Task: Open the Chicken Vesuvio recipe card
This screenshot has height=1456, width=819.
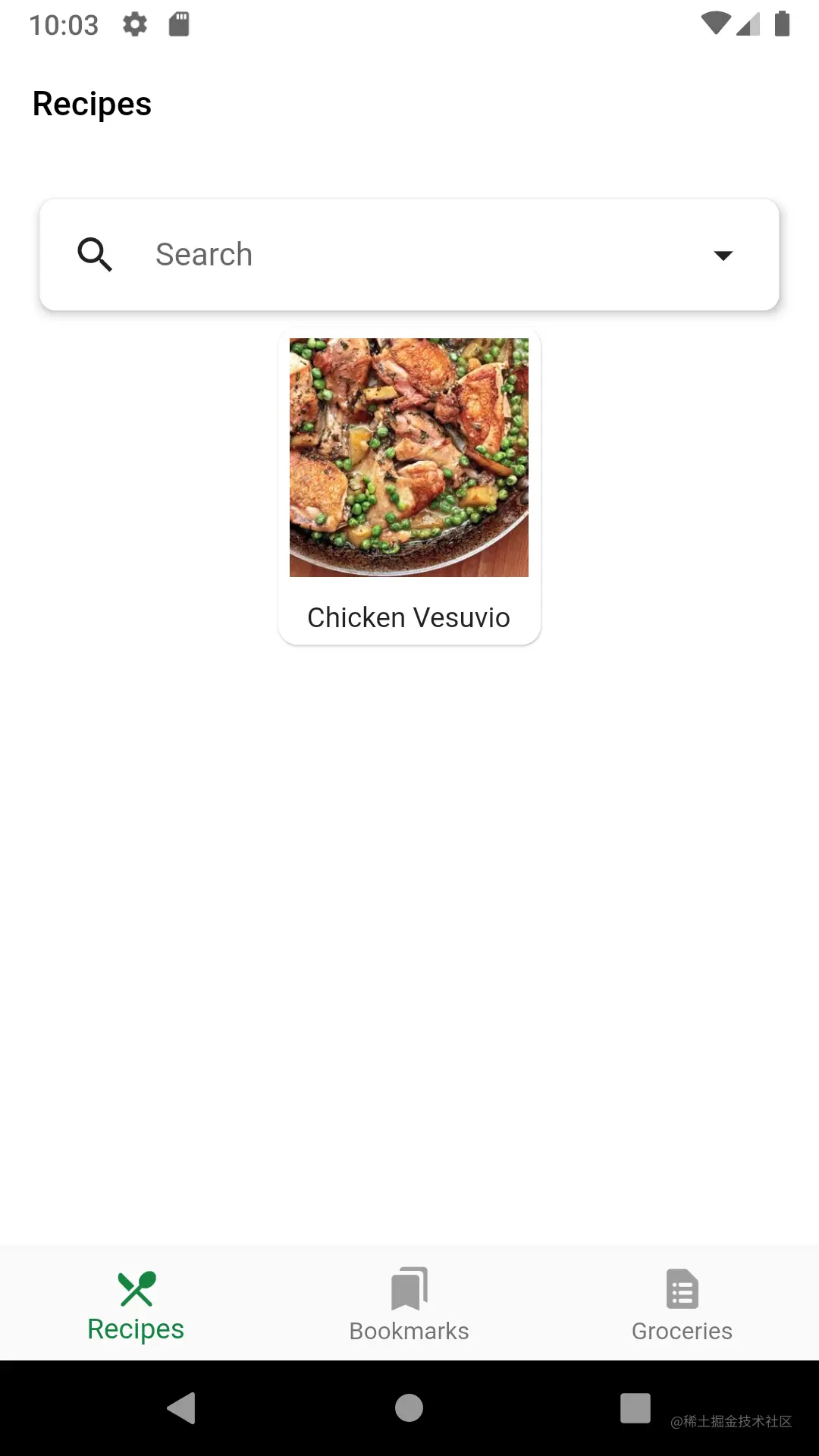Action: [x=409, y=487]
